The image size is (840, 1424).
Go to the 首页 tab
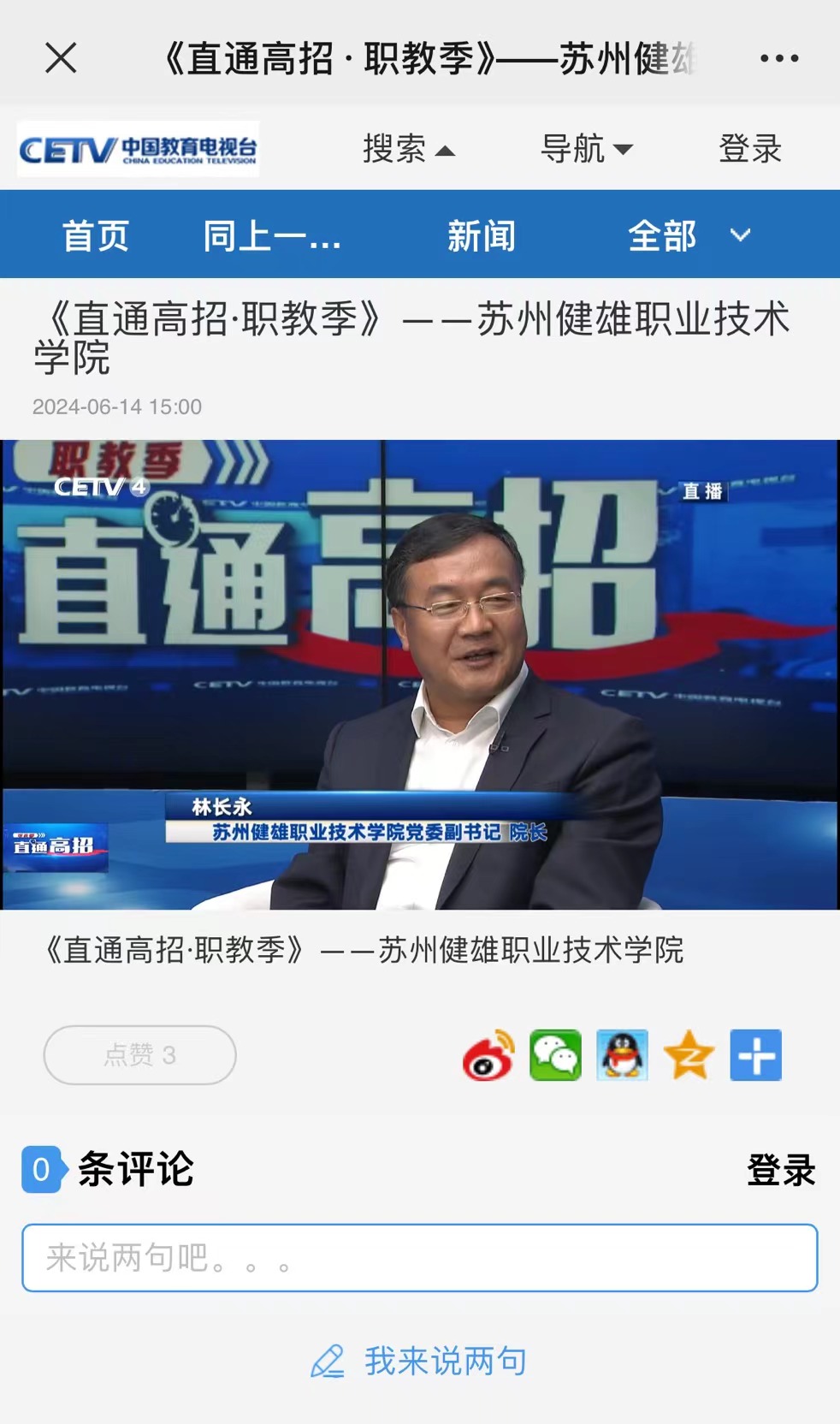point(95,235)
